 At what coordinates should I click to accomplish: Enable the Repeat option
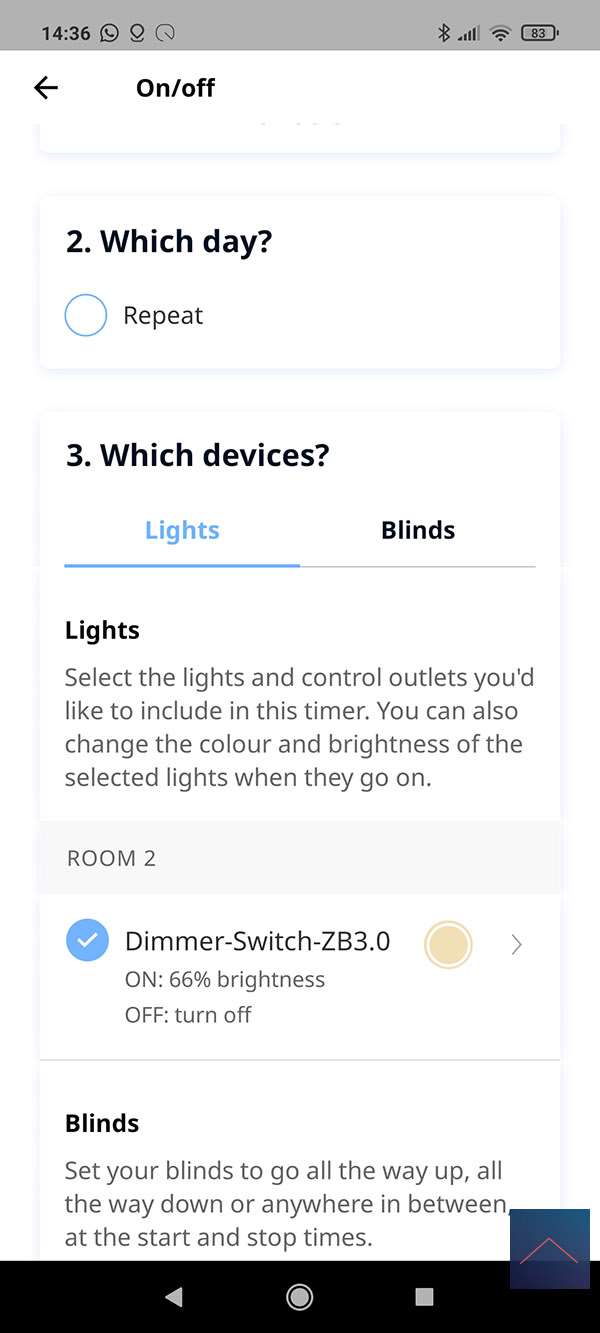[x=86, y=315]
